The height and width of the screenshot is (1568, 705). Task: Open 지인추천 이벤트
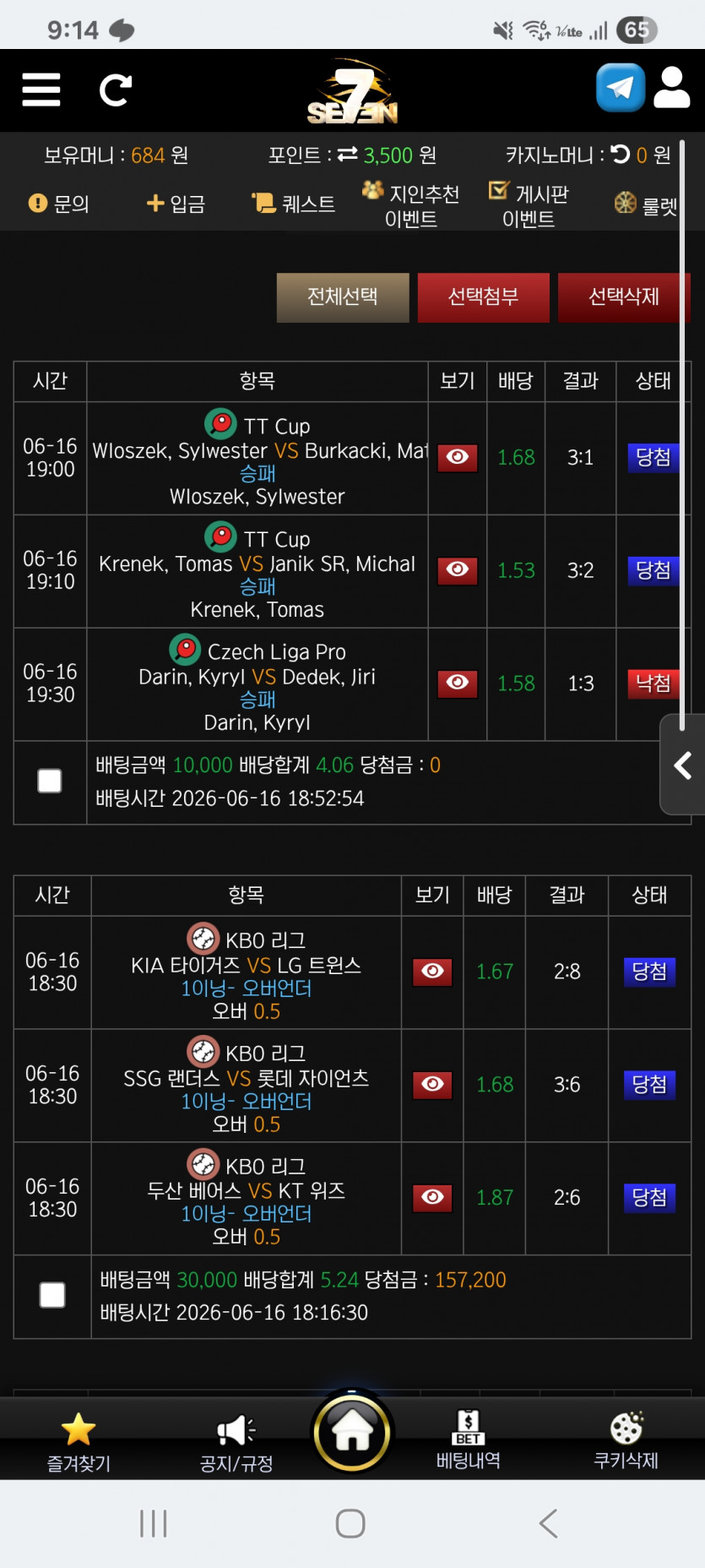(x=410, y=205)
